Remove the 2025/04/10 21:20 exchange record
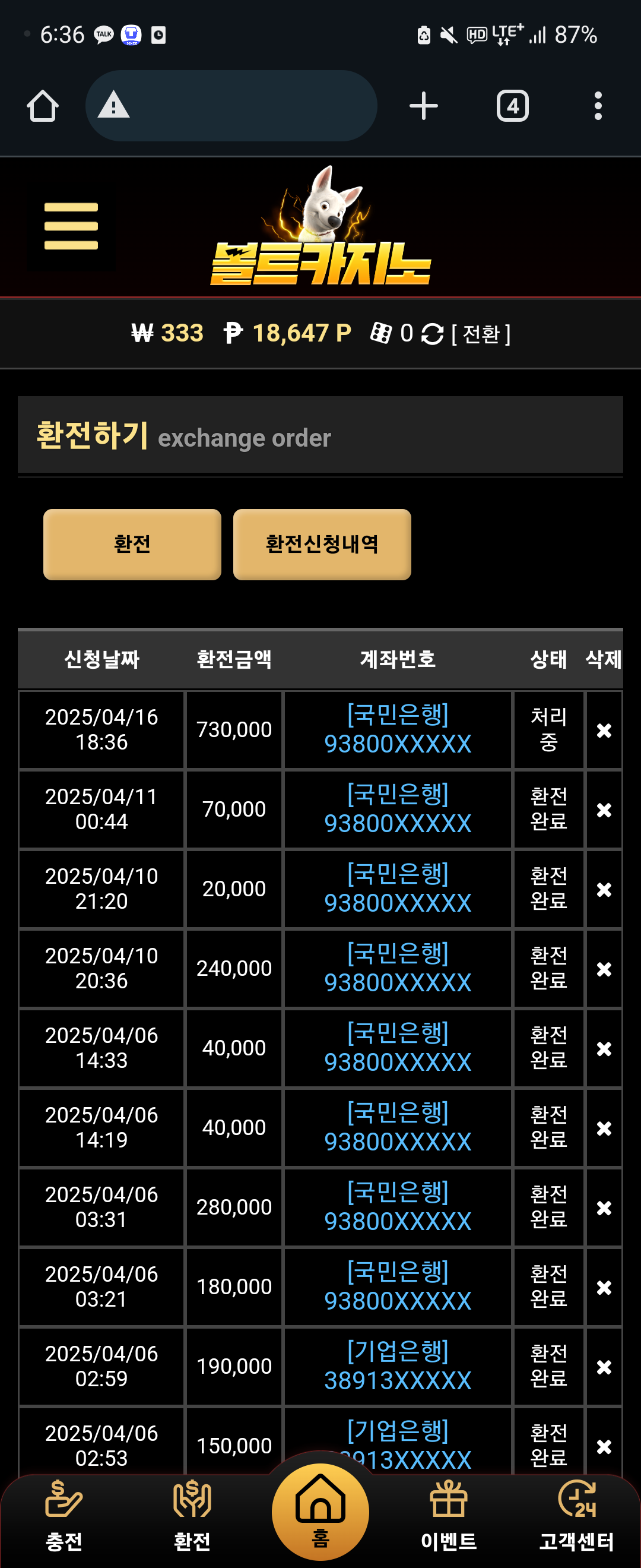The width and height of the screenshot is (641, 1568). tap(603, 889)
